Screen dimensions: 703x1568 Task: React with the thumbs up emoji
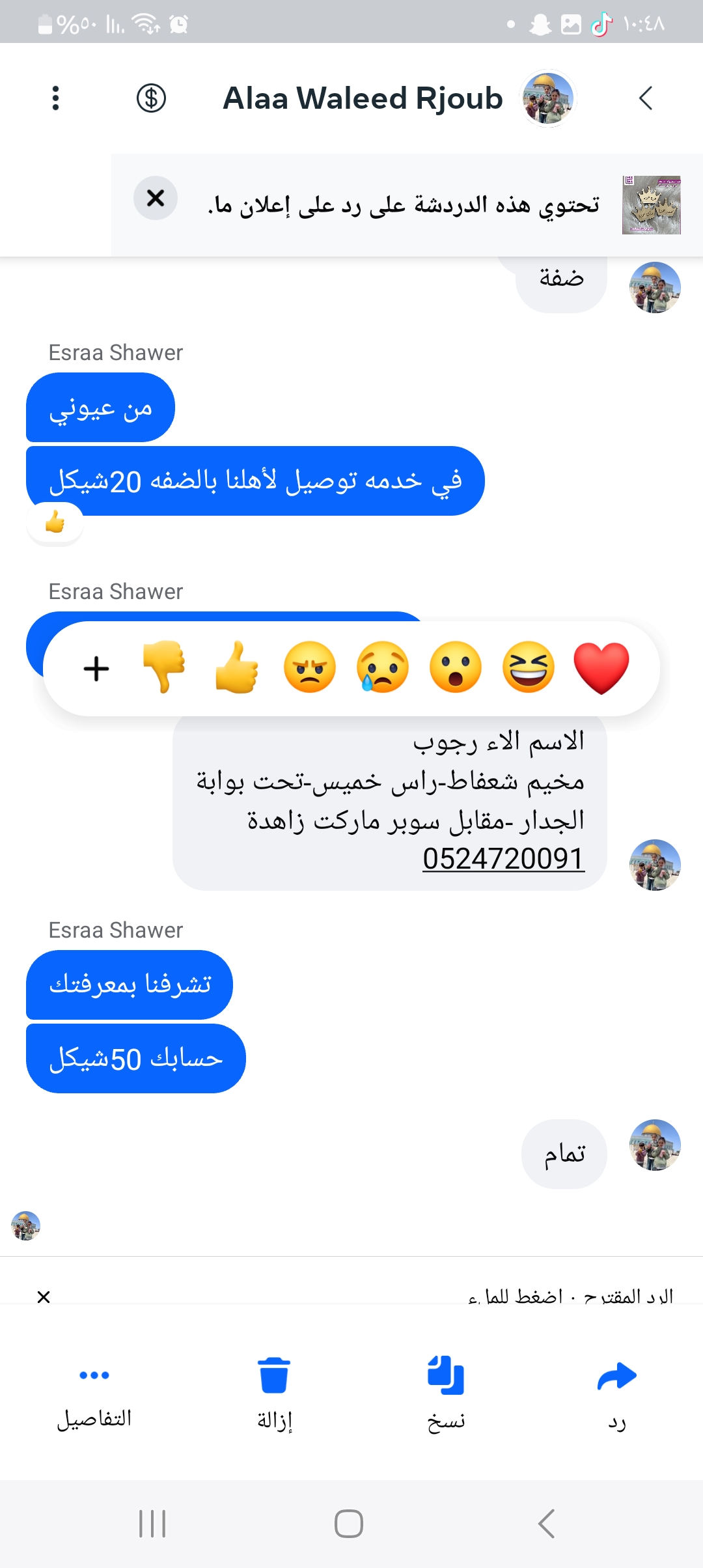point(236,668)
